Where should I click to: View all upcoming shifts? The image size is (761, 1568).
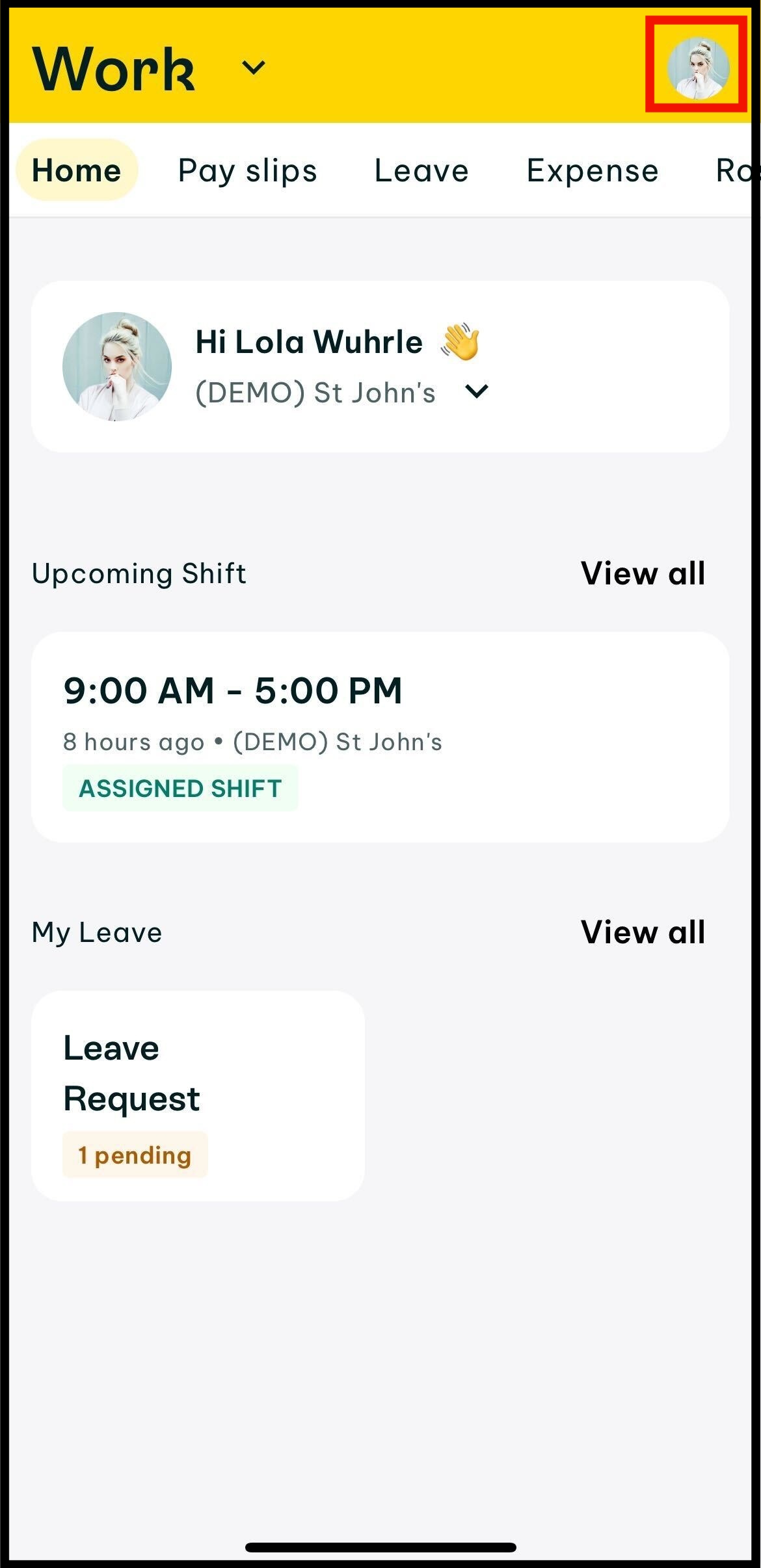643,573
